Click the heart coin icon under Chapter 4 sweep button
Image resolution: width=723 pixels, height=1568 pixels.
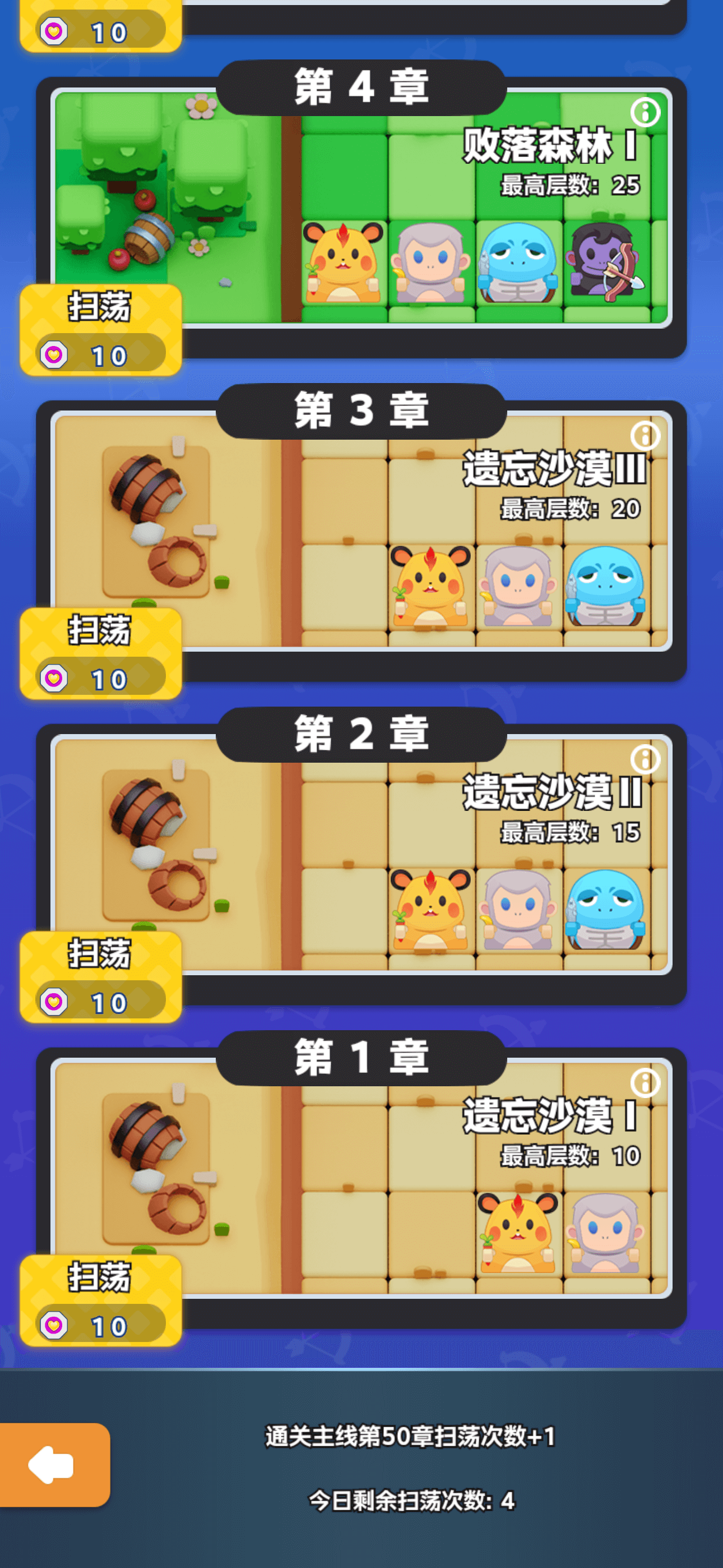point(54,354)
